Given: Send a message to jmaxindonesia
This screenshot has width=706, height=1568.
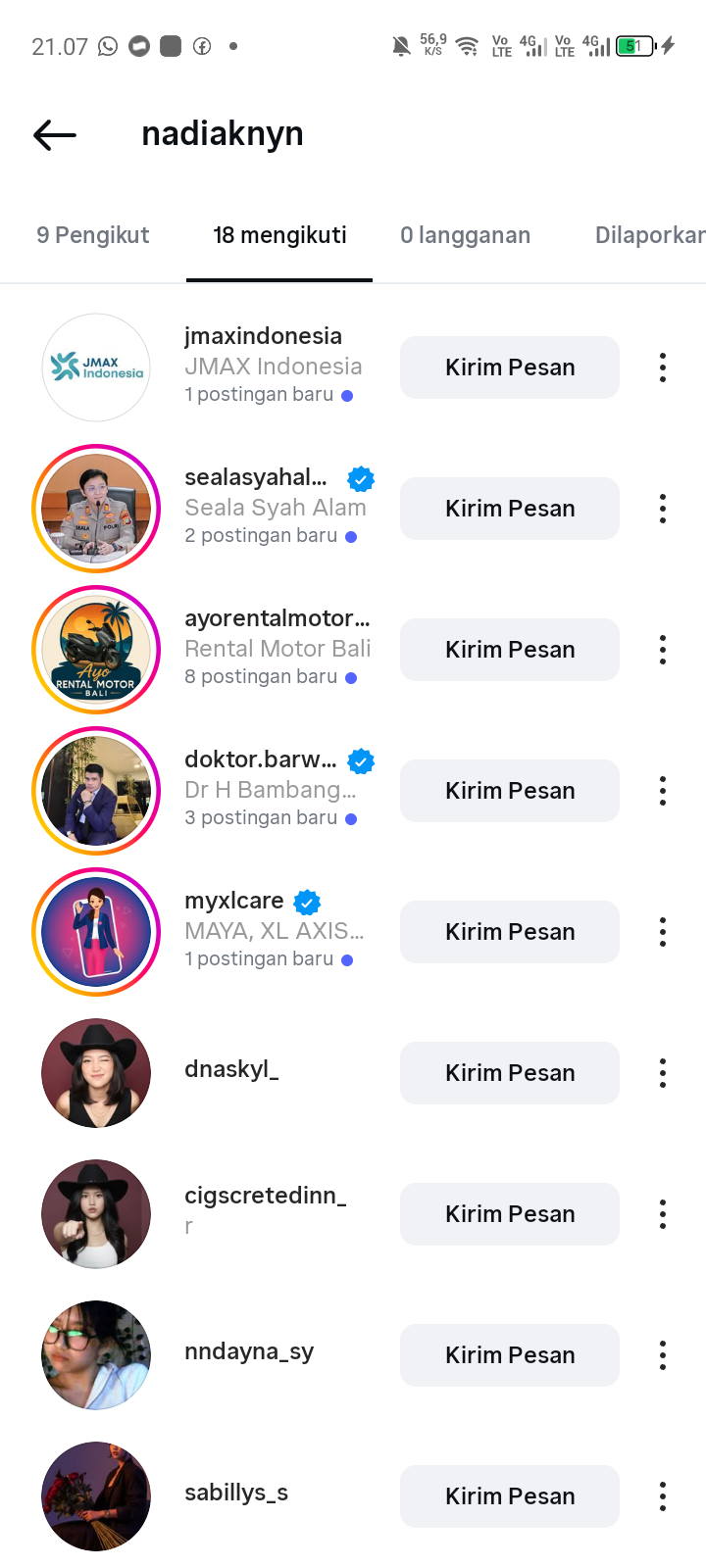Looking at the screenshot, I should tap(510, 367).
